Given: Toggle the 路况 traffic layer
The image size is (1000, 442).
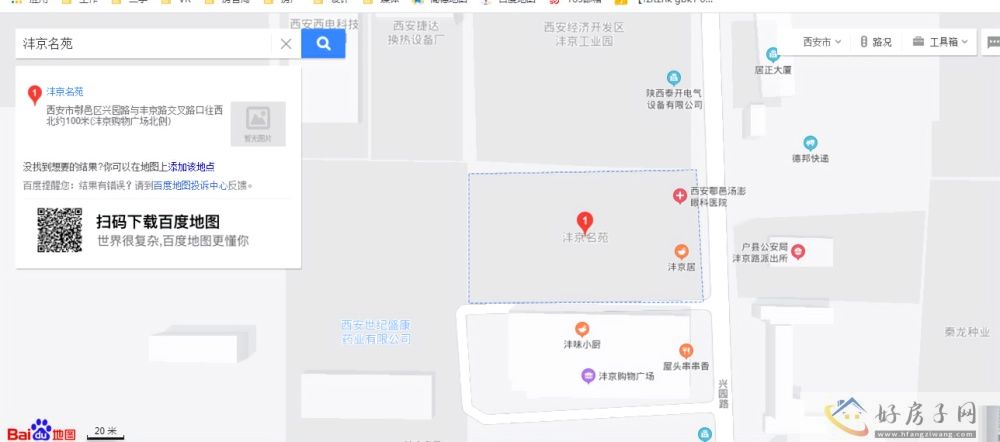Looking at the screenshot, I should click(875, 42).
